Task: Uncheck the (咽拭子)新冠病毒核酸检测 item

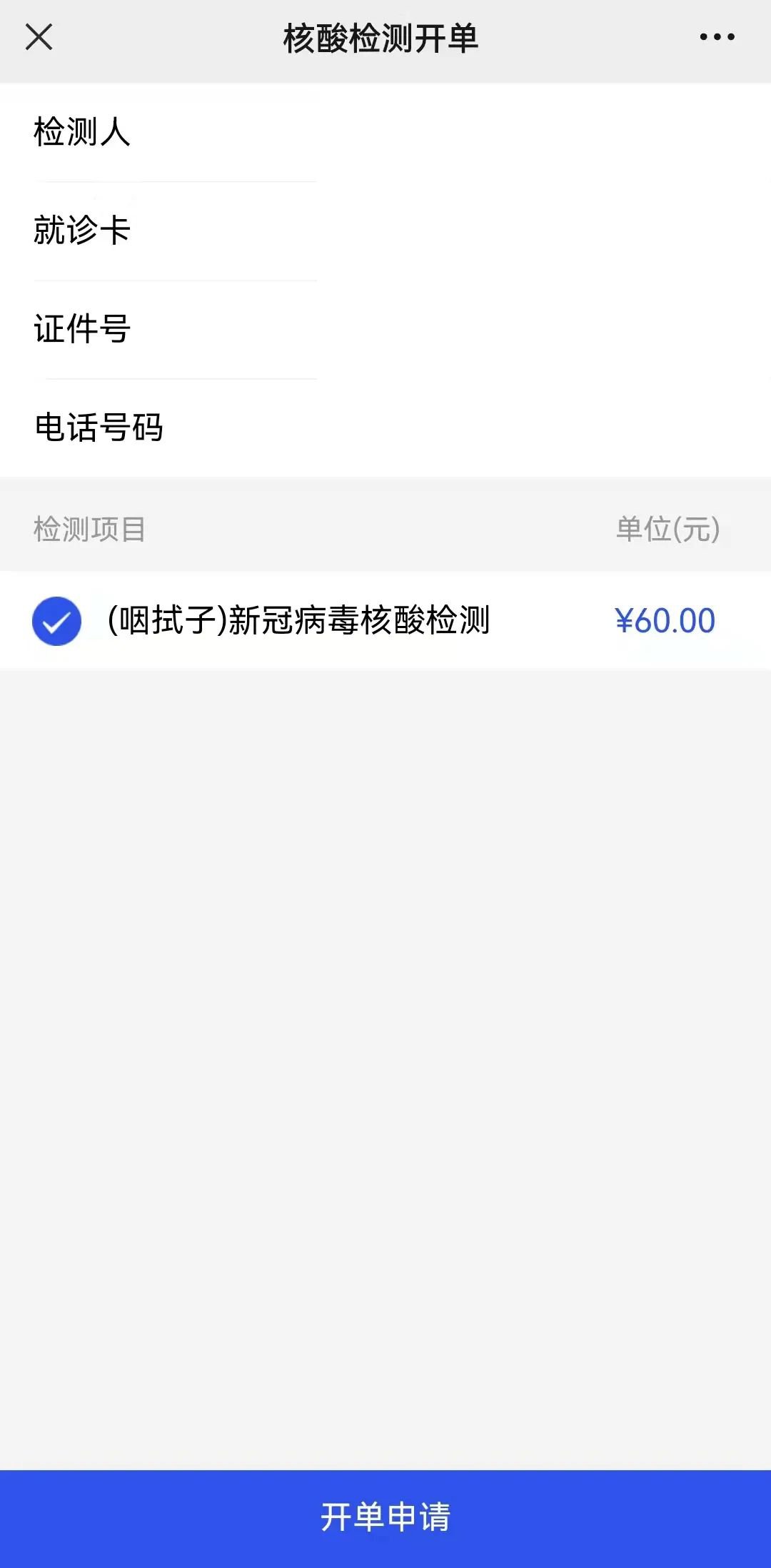Action: [x=56, y=621]
